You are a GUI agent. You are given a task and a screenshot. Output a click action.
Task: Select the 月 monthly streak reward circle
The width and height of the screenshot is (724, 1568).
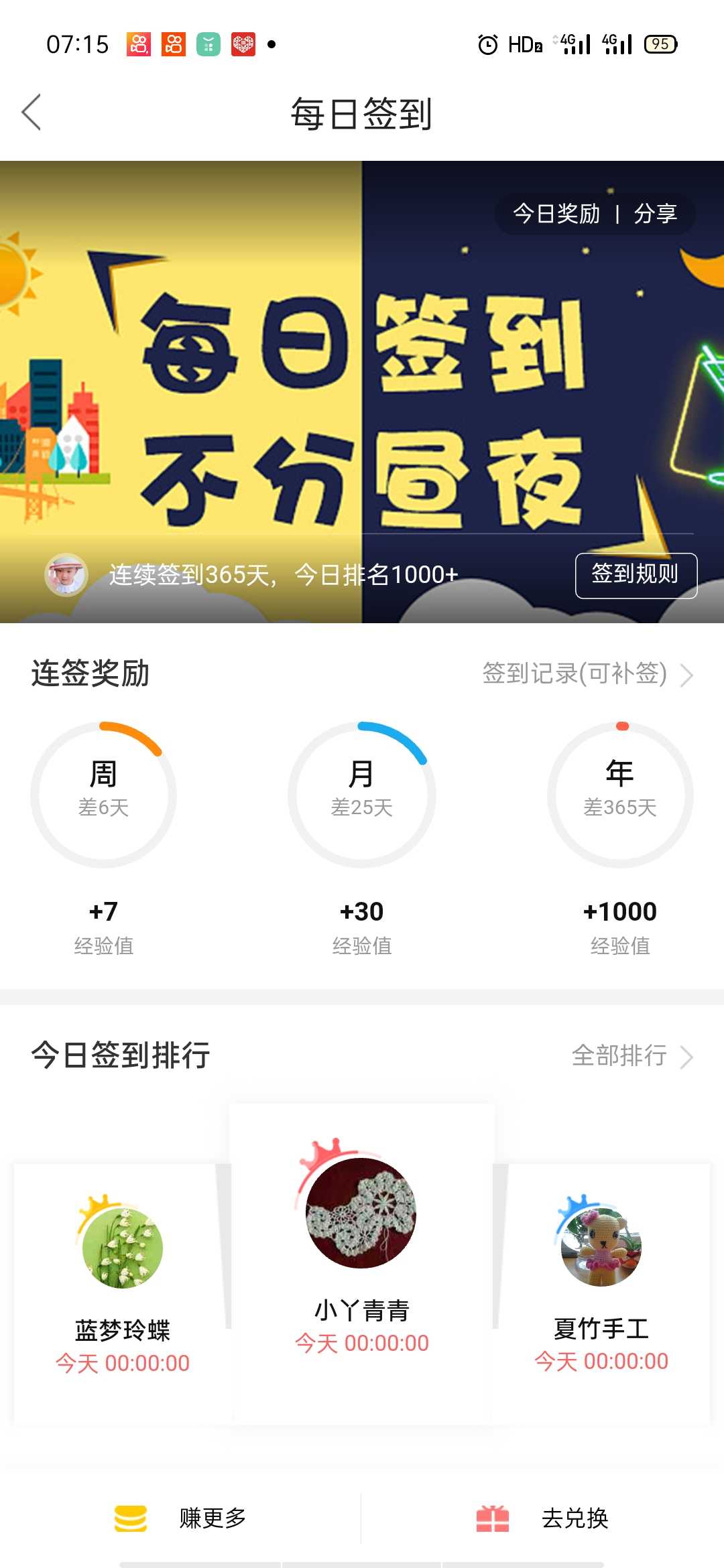[x=362, y=795]
